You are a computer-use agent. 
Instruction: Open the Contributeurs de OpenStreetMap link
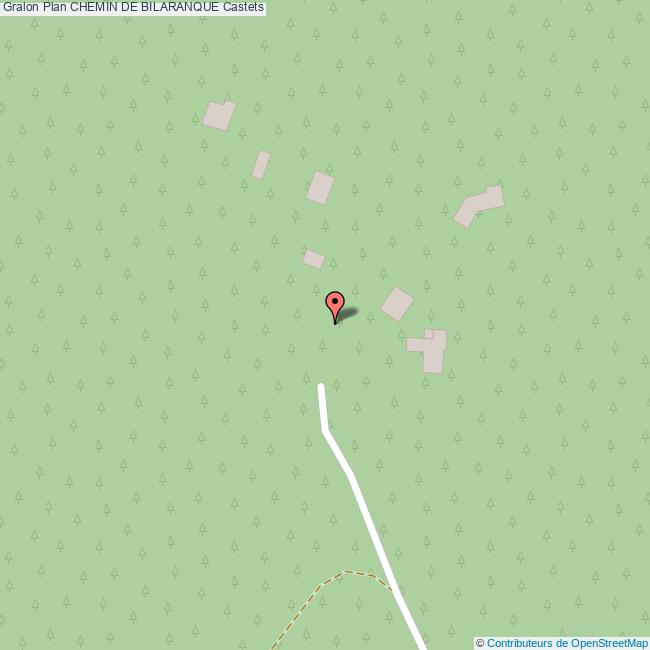coord(567,643)
